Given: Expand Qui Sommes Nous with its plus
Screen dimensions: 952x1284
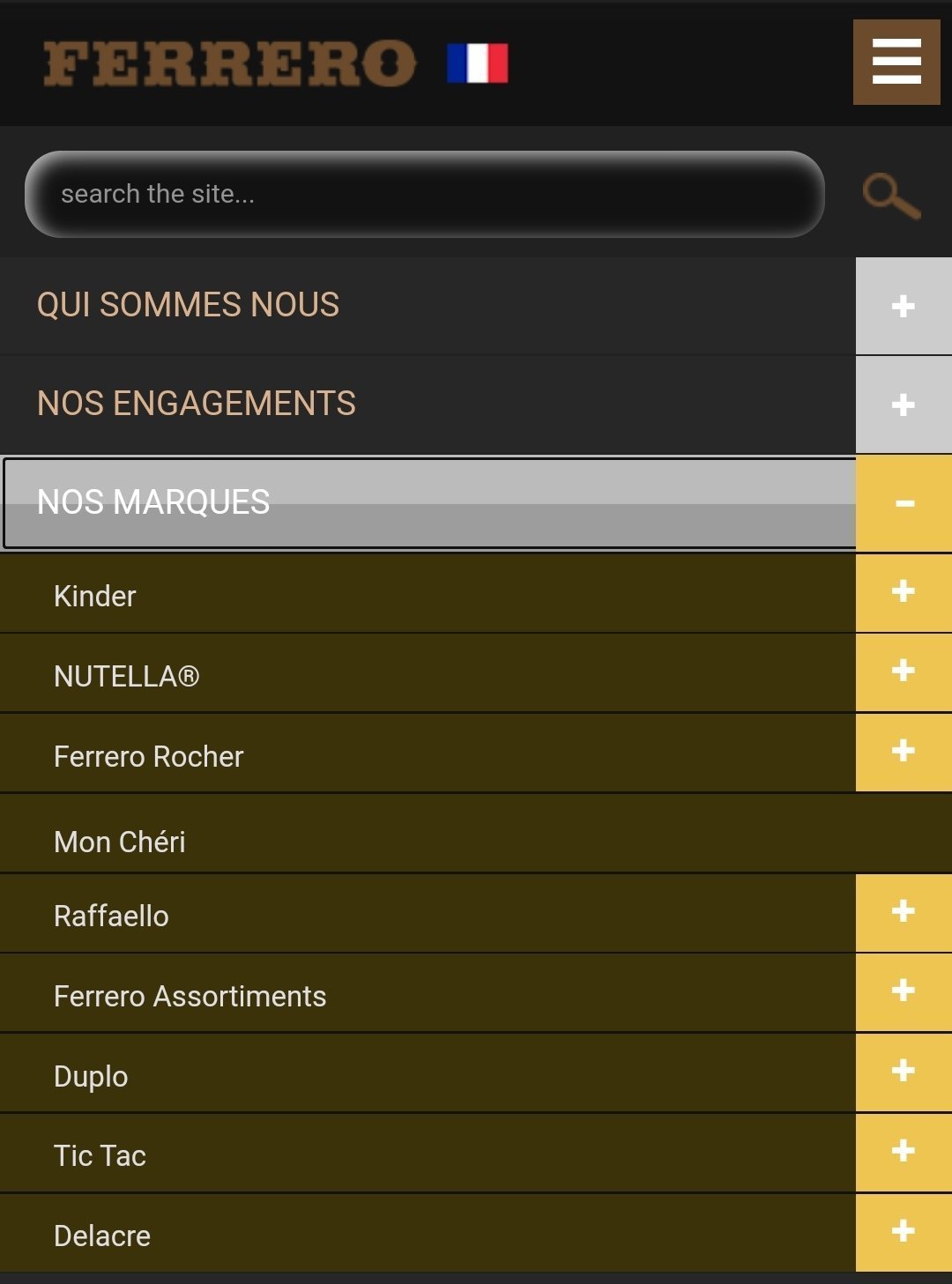Looking at the screenshot, I should click(x=903, y=307).
